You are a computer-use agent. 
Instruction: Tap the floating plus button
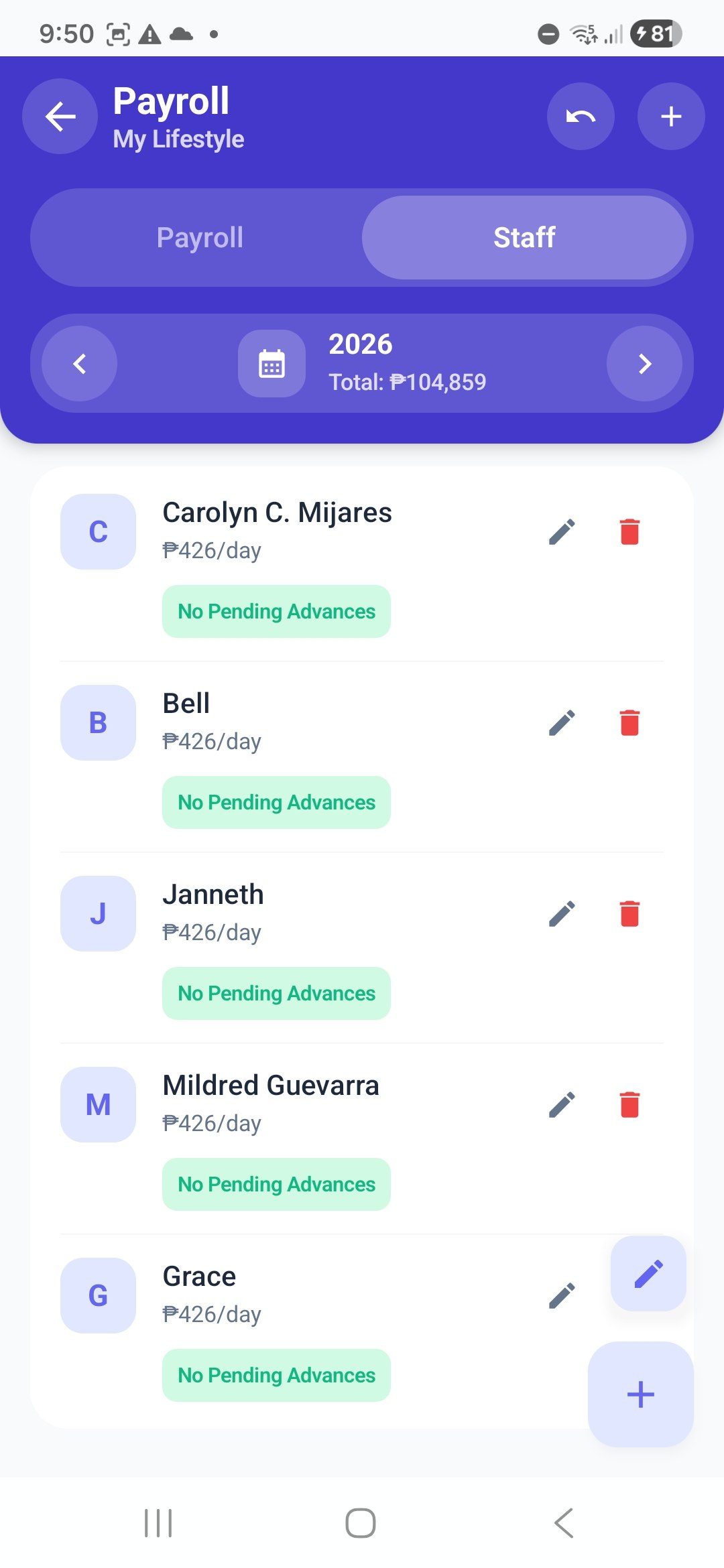pyautogui.click(x=640, y=1394)
